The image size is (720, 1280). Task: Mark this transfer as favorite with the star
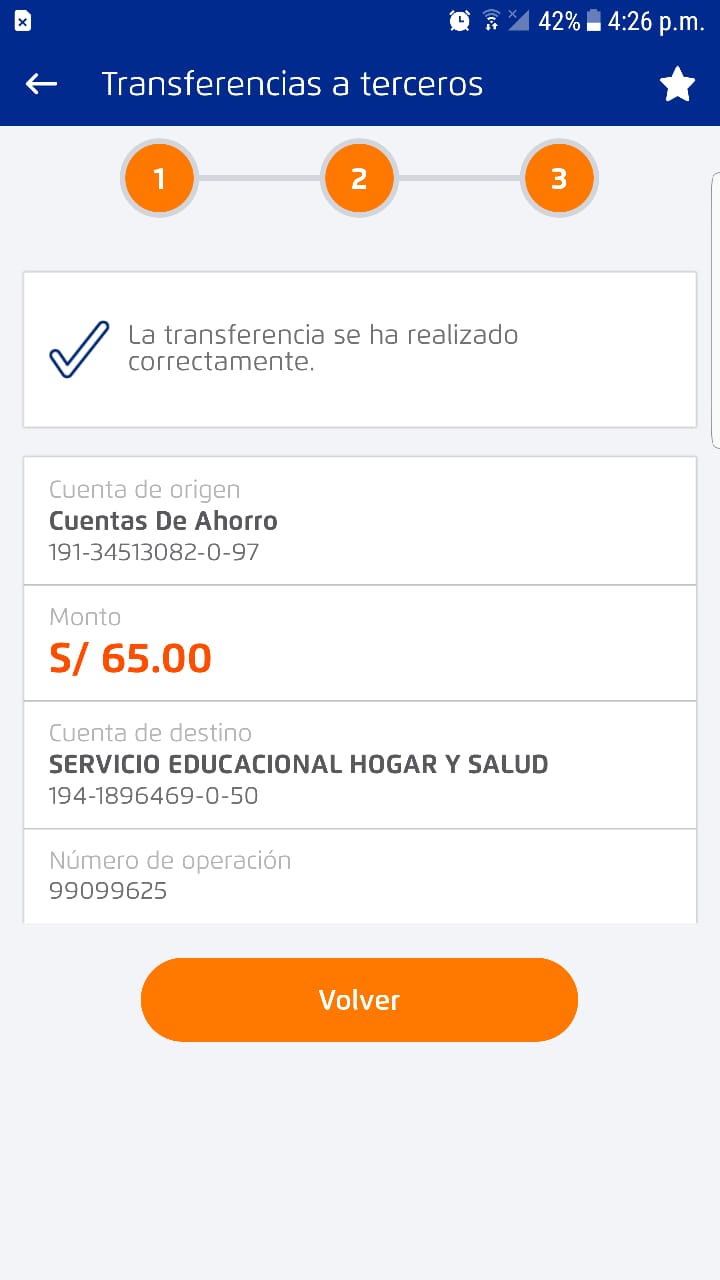coord(677,85)
